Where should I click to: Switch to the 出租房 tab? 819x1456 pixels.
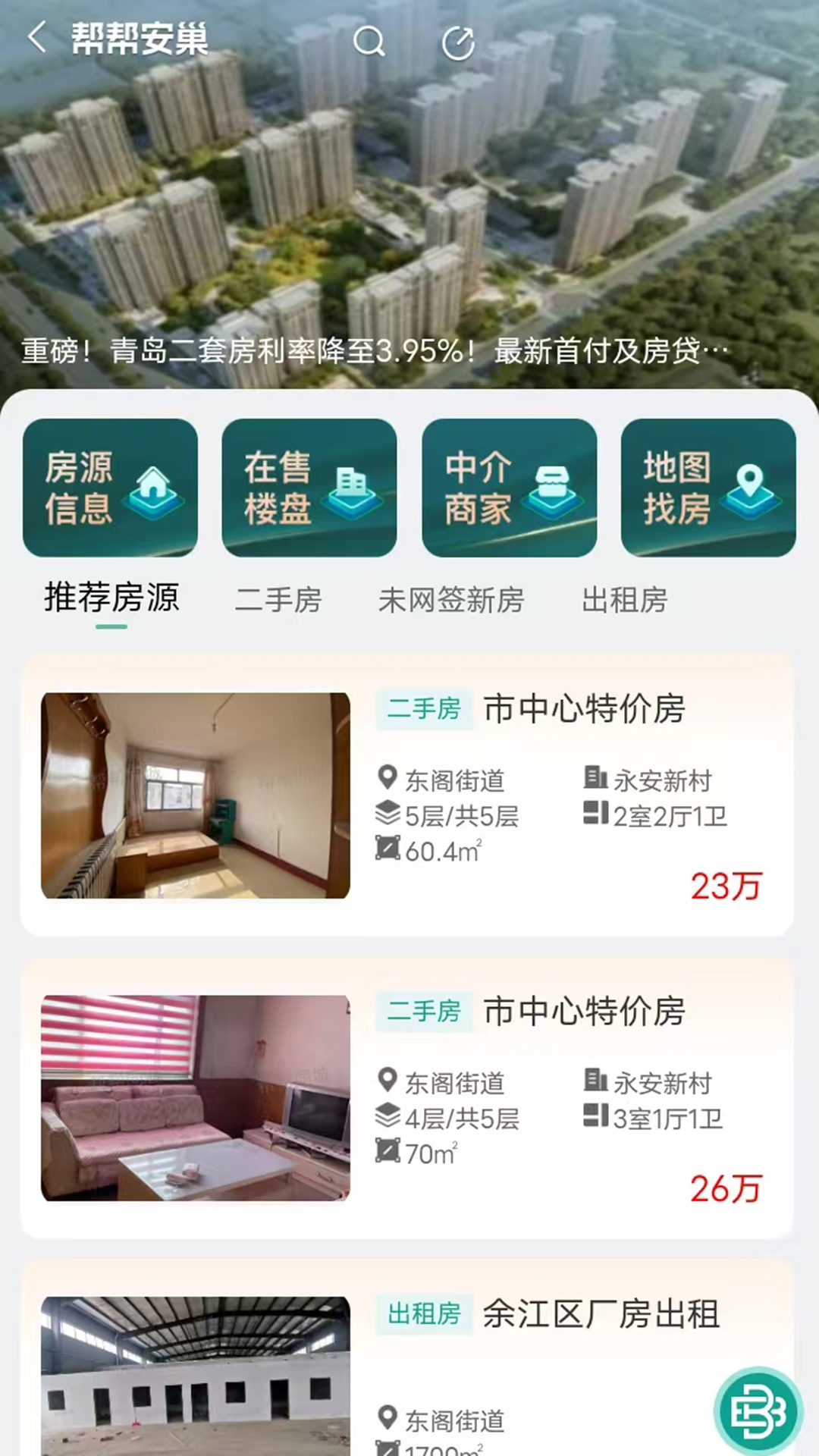pyautogui.click(x=623, y=599)
